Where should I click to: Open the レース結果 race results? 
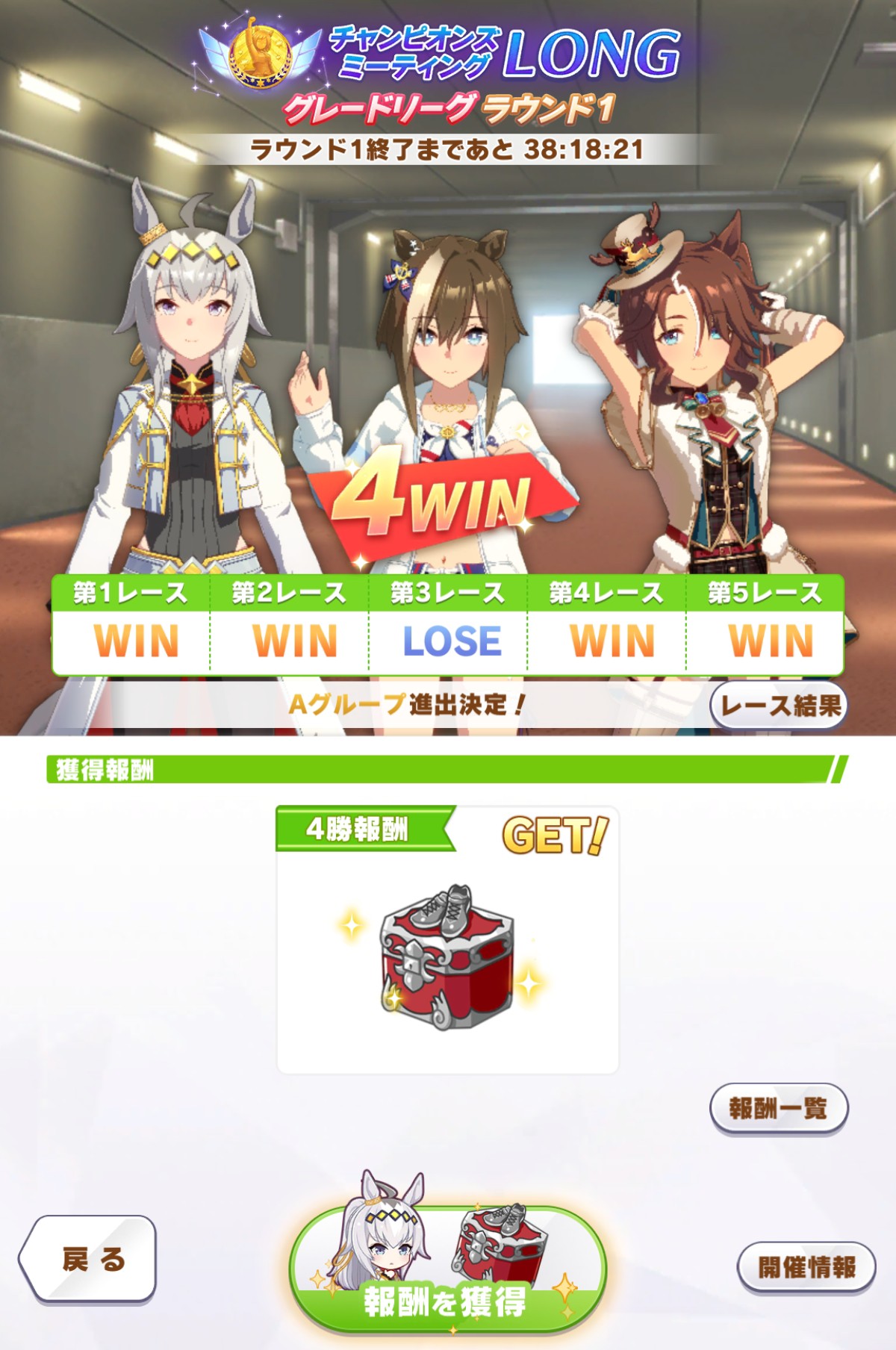click(779, 705)
